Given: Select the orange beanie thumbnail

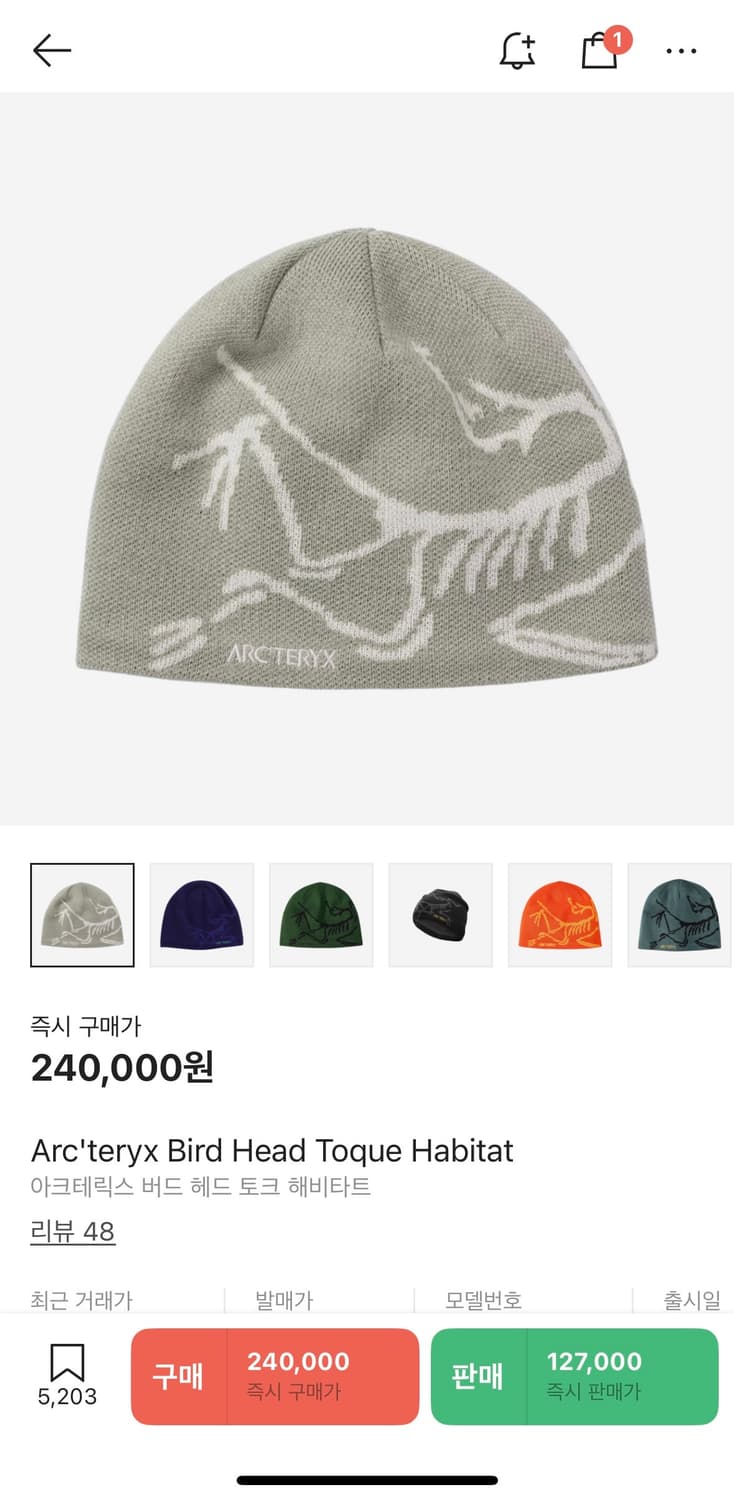Looking at the screenshot, I should [x=560, y=915].
